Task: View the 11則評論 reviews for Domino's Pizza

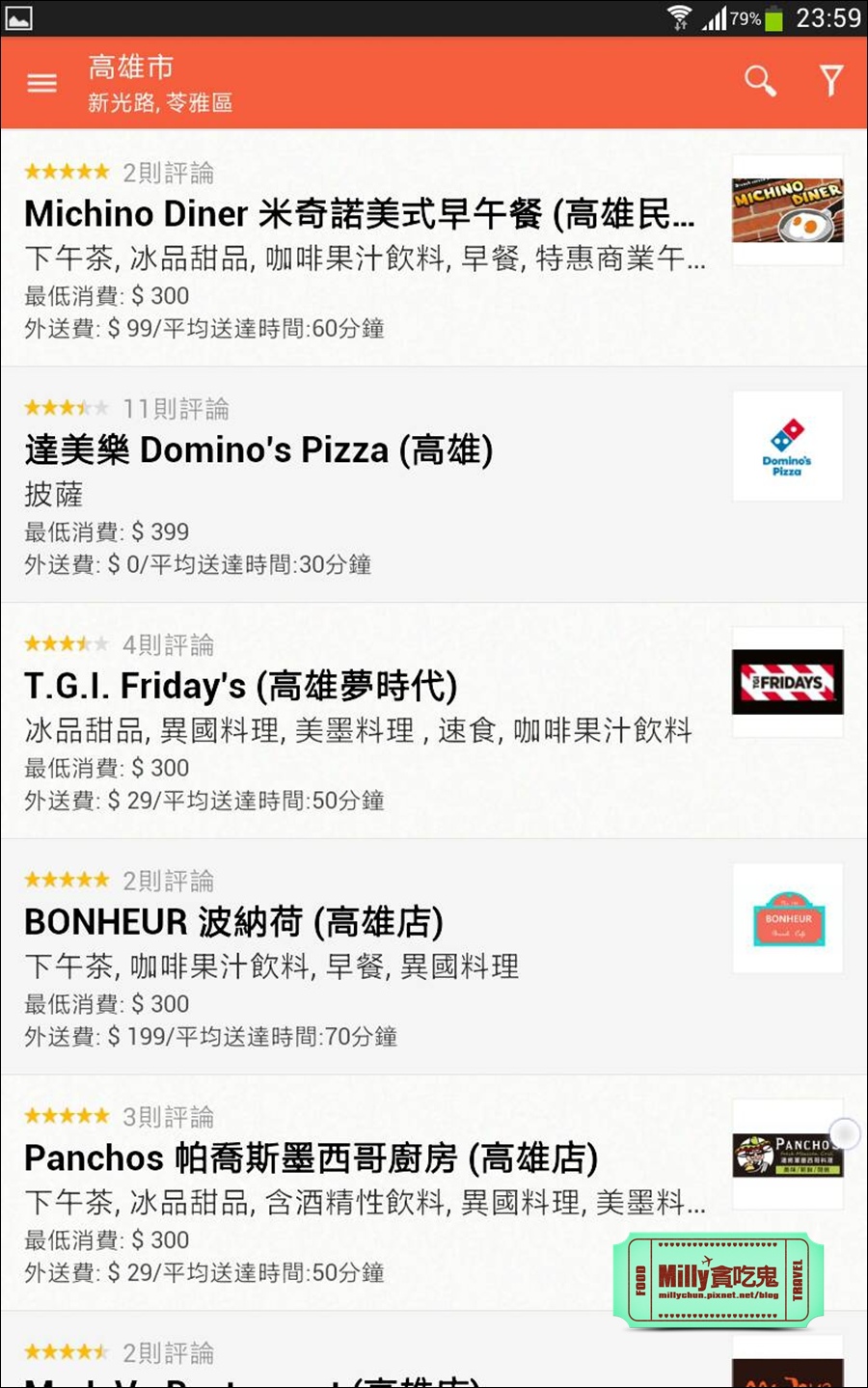Action: coord(174,408)
